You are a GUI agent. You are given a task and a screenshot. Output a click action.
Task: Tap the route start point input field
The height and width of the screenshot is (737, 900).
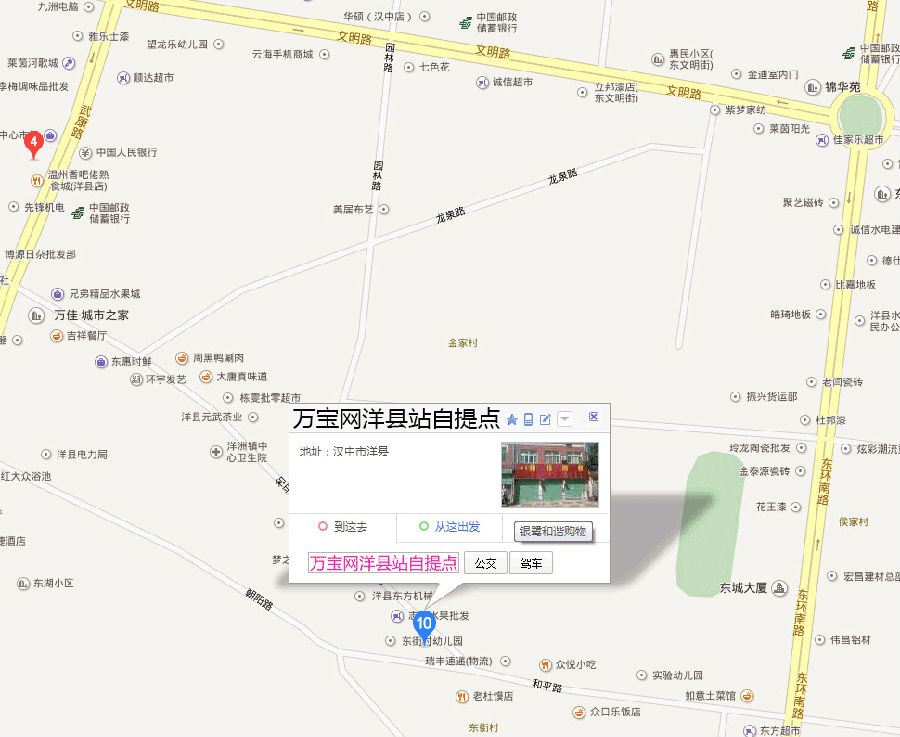tap(384, 563)
